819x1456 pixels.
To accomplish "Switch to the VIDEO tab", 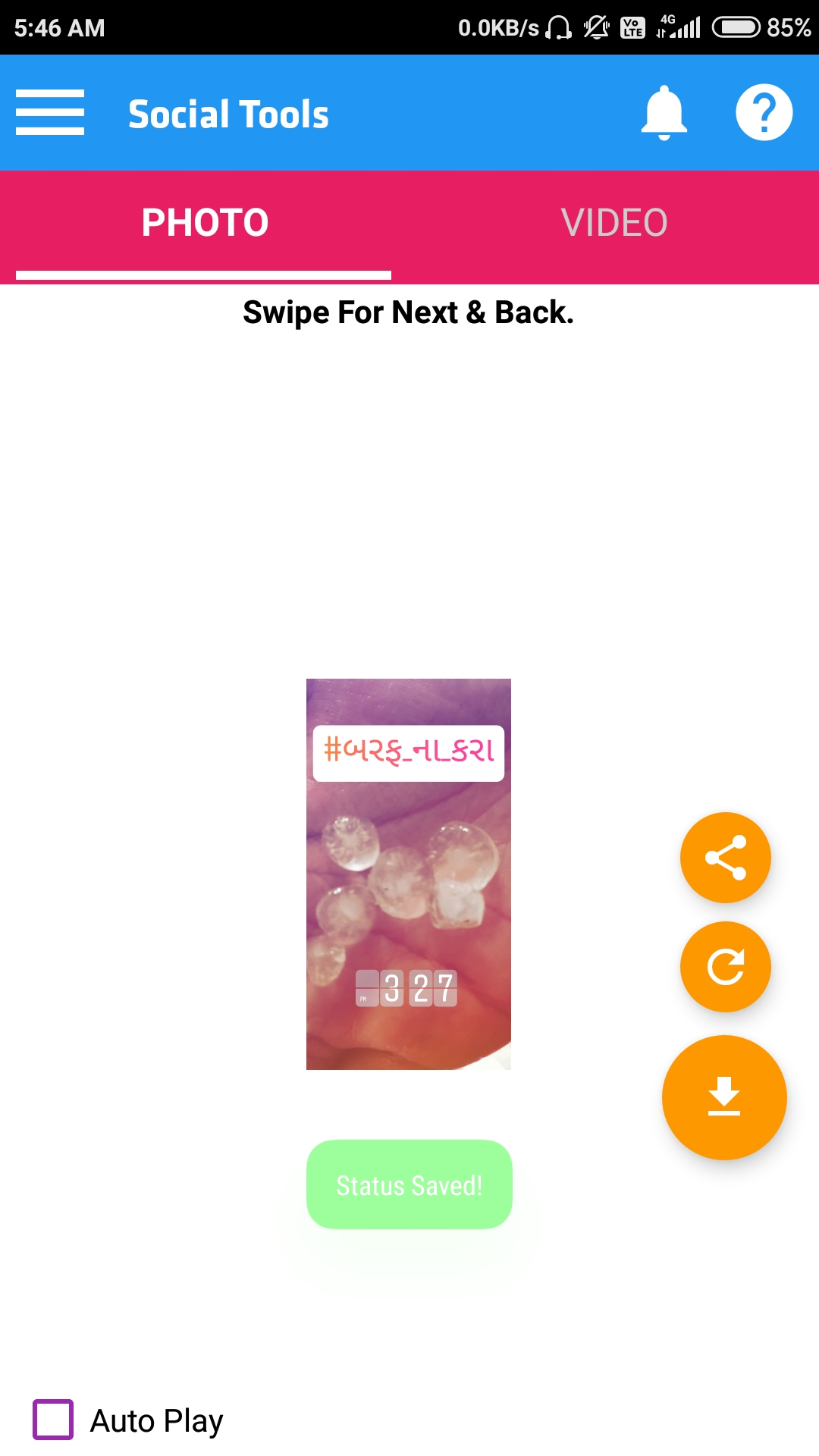I will (x=614, y=223).
